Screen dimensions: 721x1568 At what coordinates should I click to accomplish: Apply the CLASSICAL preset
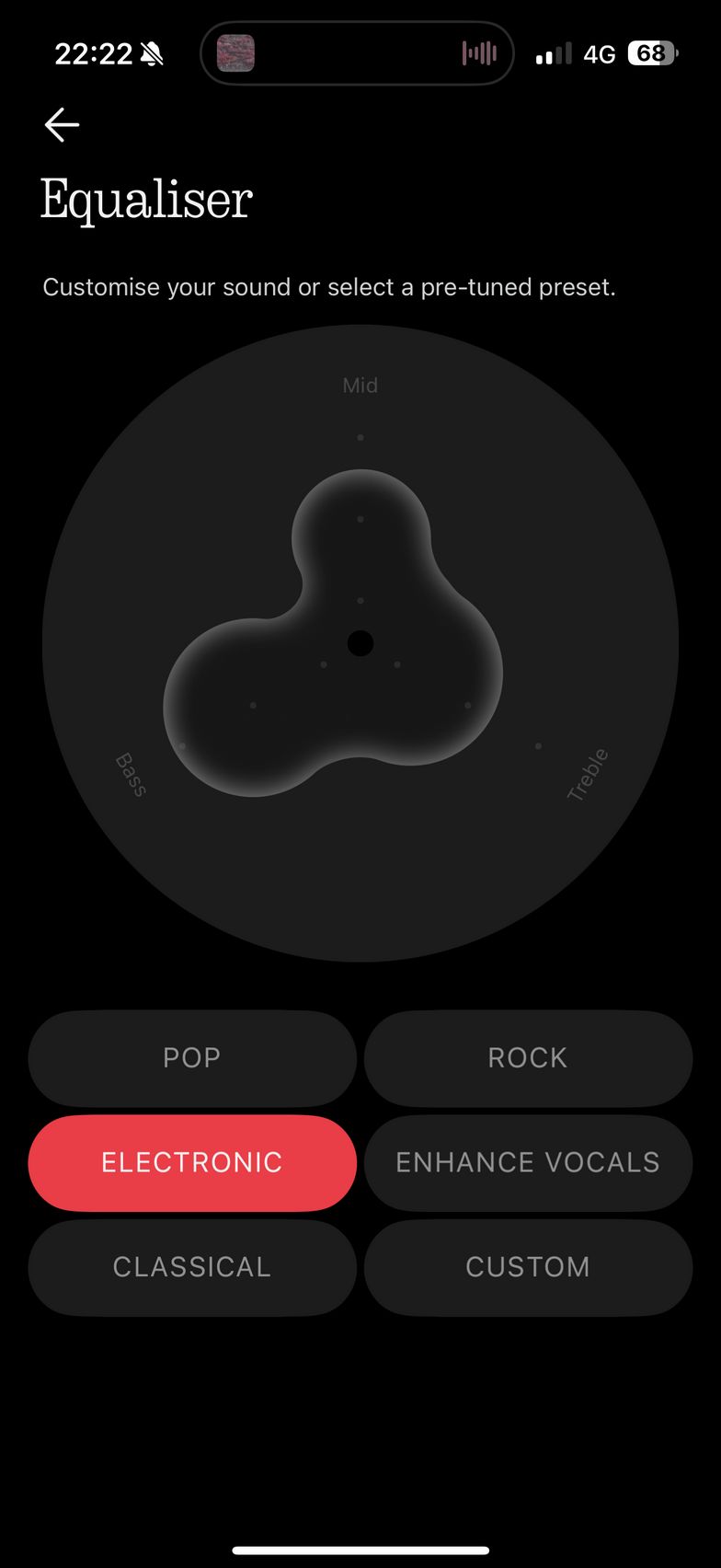[x=192, y=1267]
